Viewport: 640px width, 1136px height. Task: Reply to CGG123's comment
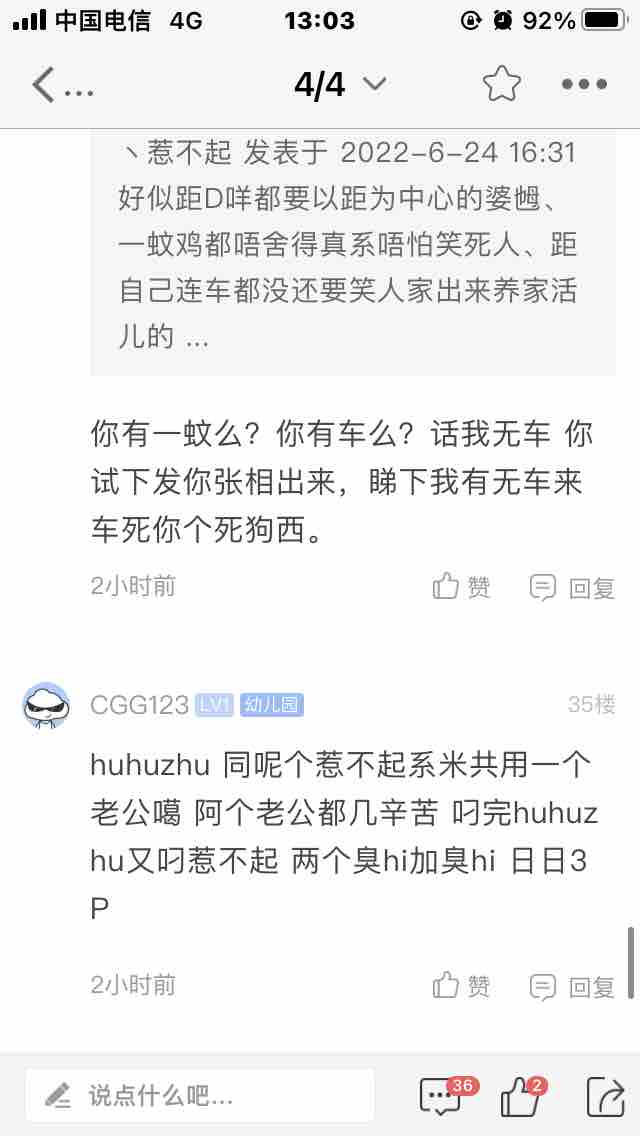[x=573, y=987]
